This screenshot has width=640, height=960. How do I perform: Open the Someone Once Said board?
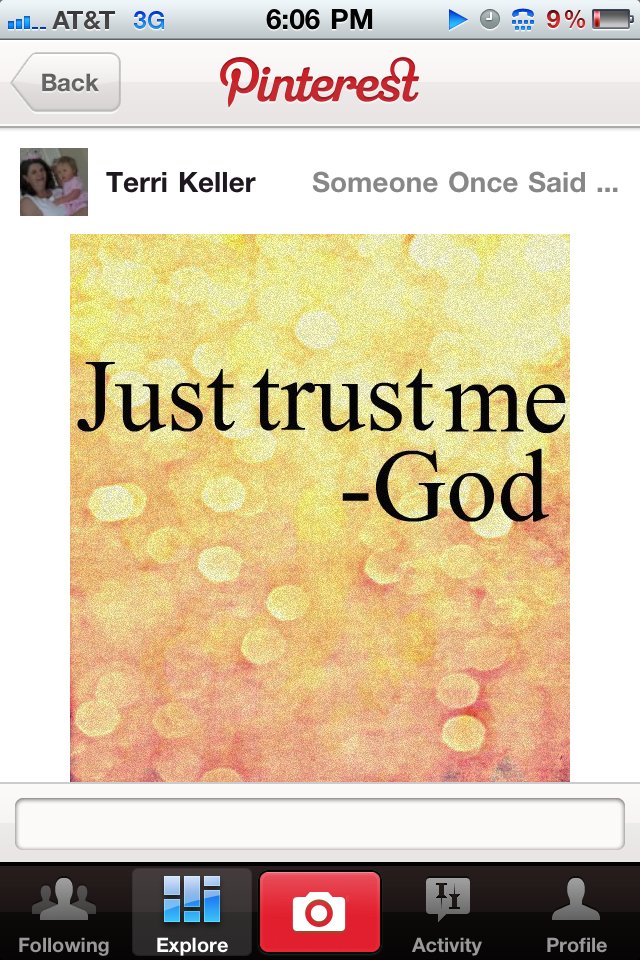point(464,183)
